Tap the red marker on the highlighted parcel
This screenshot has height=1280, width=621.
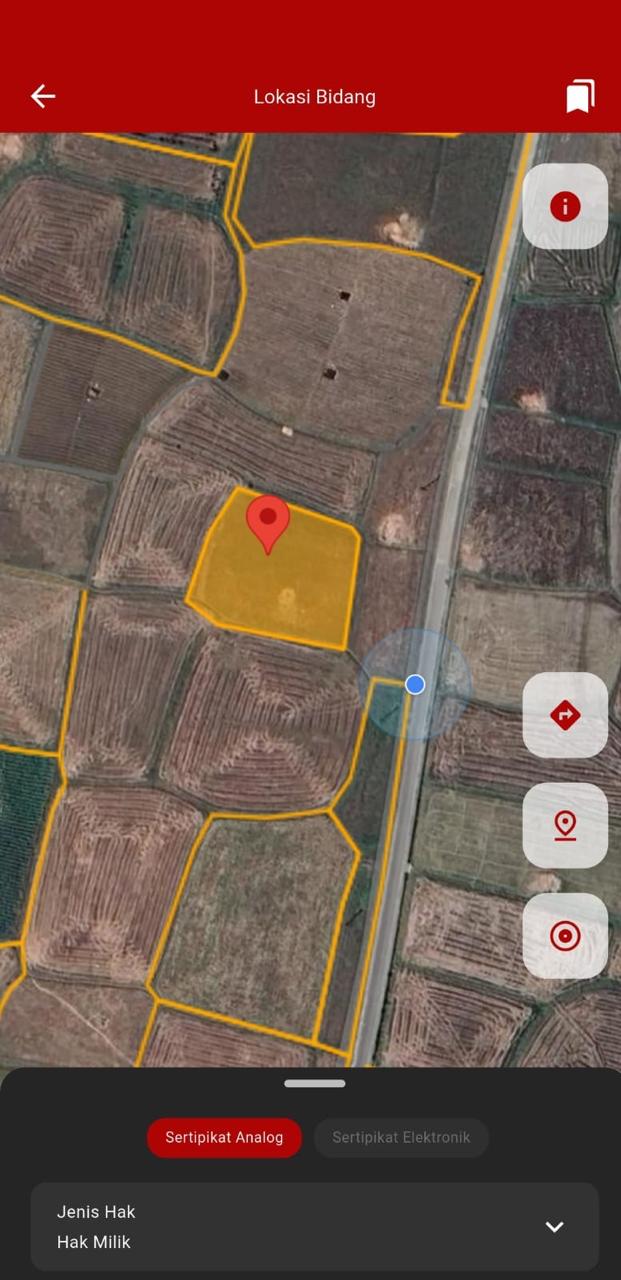click(x=268, y=520)
